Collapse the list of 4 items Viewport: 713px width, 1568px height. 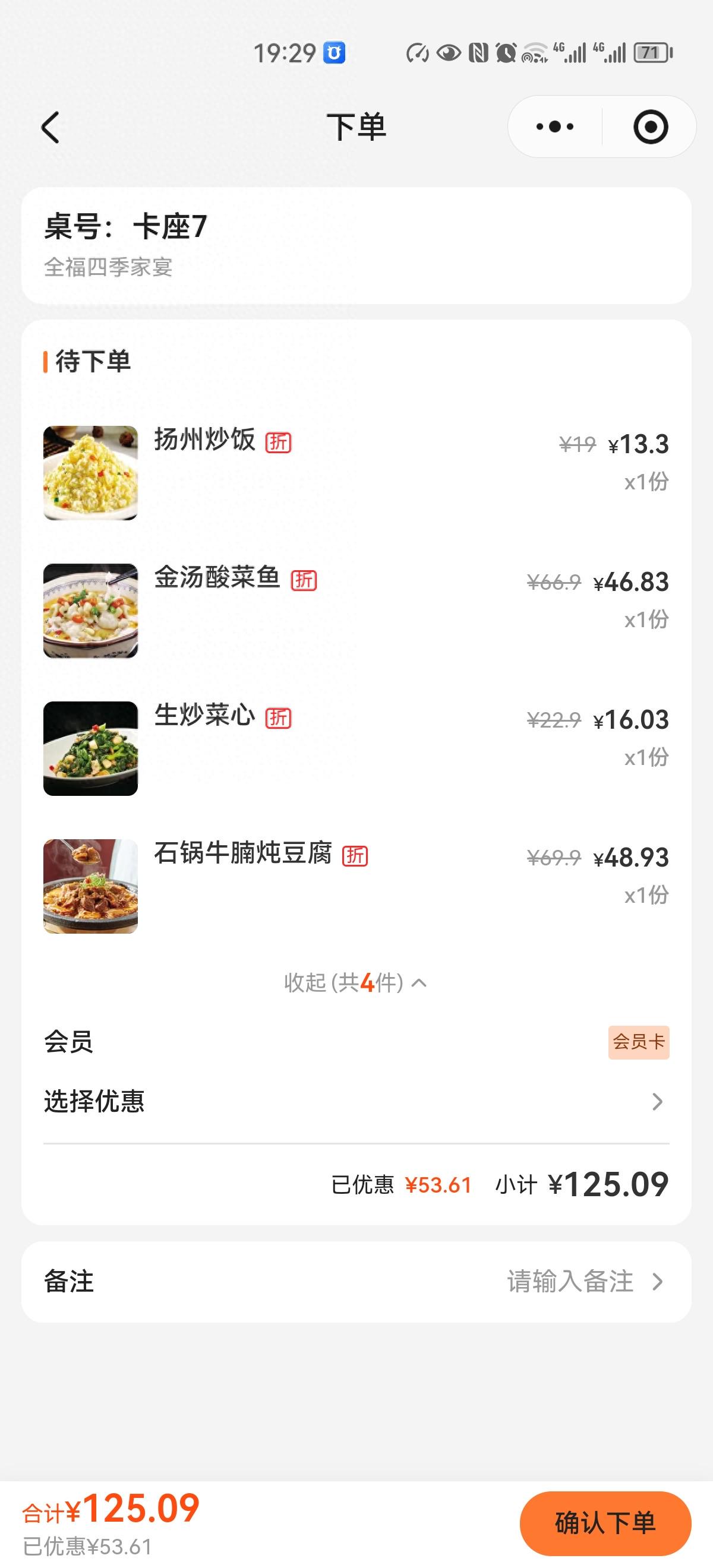click(x=355, y=982)
